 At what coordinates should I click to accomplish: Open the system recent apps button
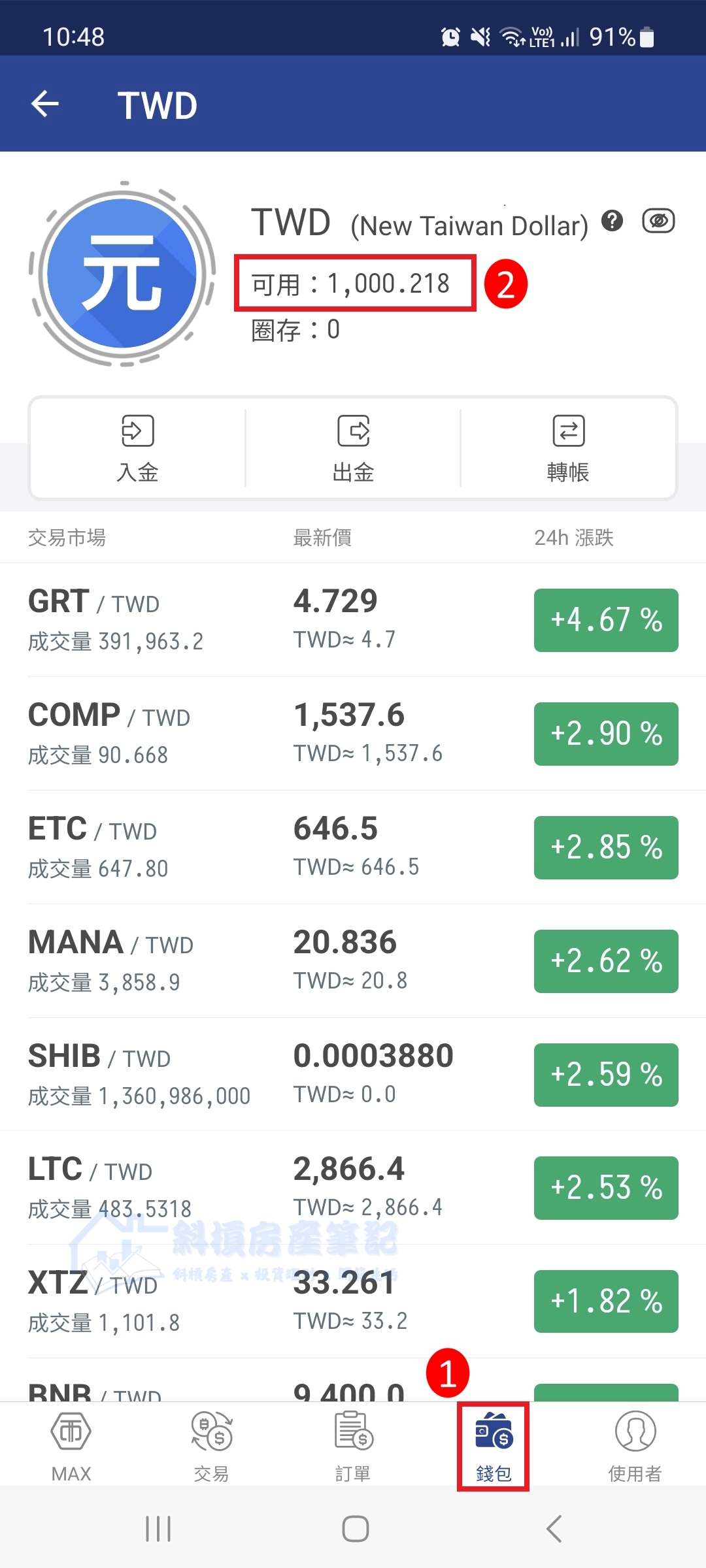[x=158, y=1529]
